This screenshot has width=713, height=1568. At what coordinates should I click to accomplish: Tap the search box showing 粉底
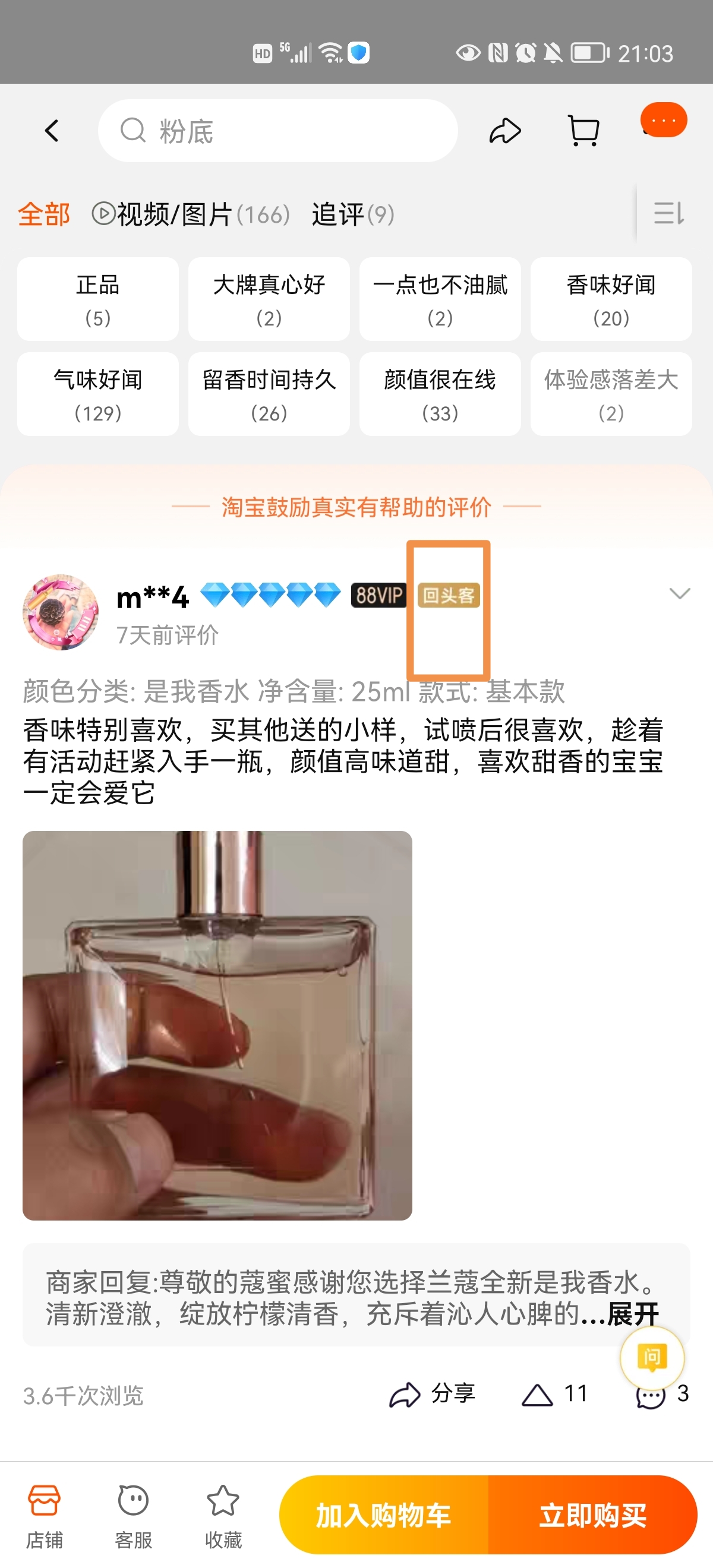(277, 131)
